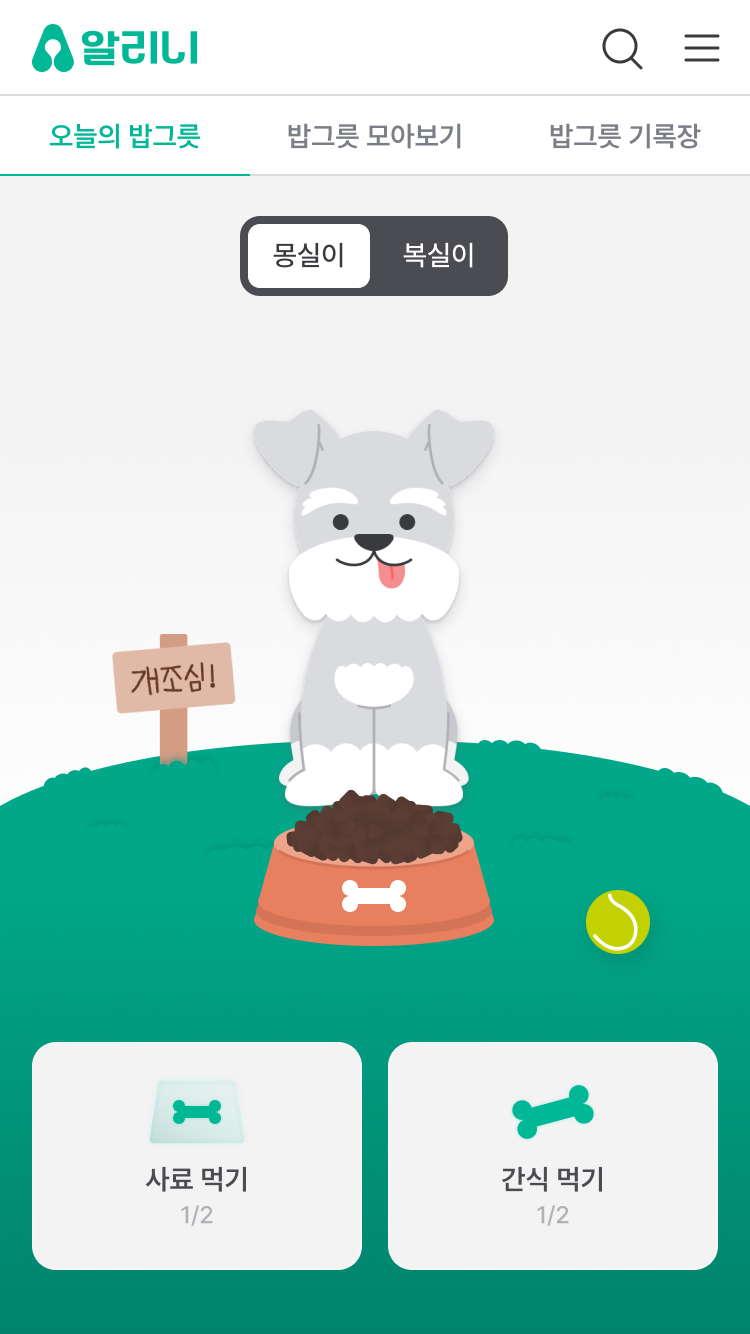Image resolution: width=750 pixels, height=1334 pixels.
Task: Select the pet 몽실이
Action: click(309, 256)
